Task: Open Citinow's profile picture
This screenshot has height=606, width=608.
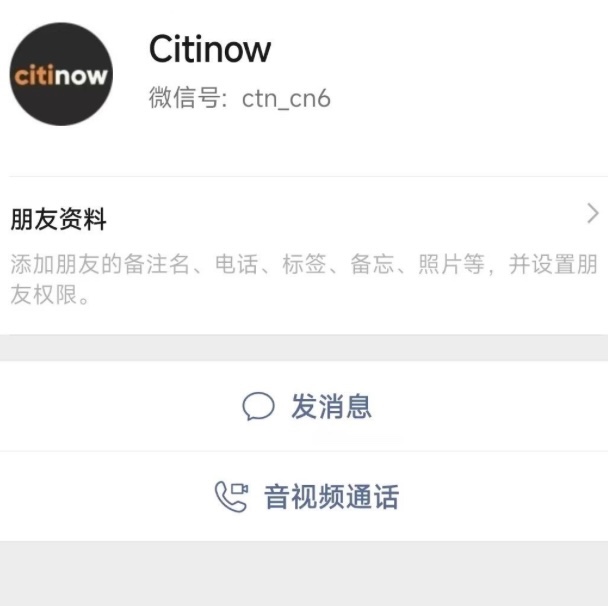Action: click(61, 75)
